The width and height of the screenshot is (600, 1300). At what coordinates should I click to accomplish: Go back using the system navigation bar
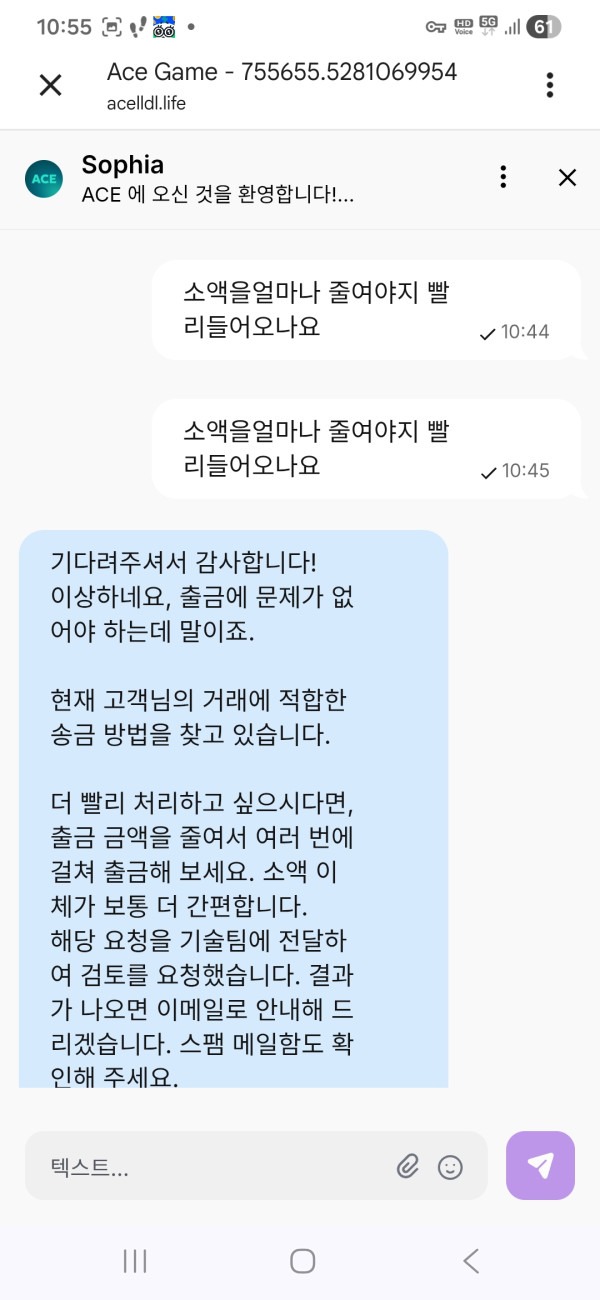pos(471,1261)
